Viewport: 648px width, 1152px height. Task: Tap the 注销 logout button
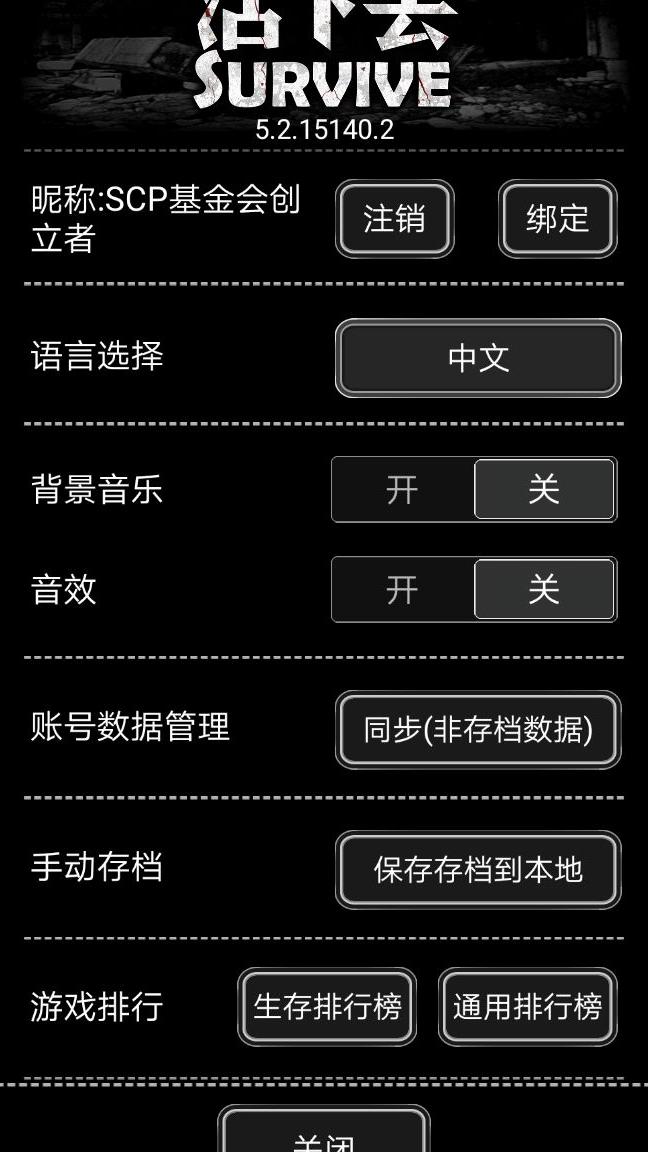(x=394, y=219)
